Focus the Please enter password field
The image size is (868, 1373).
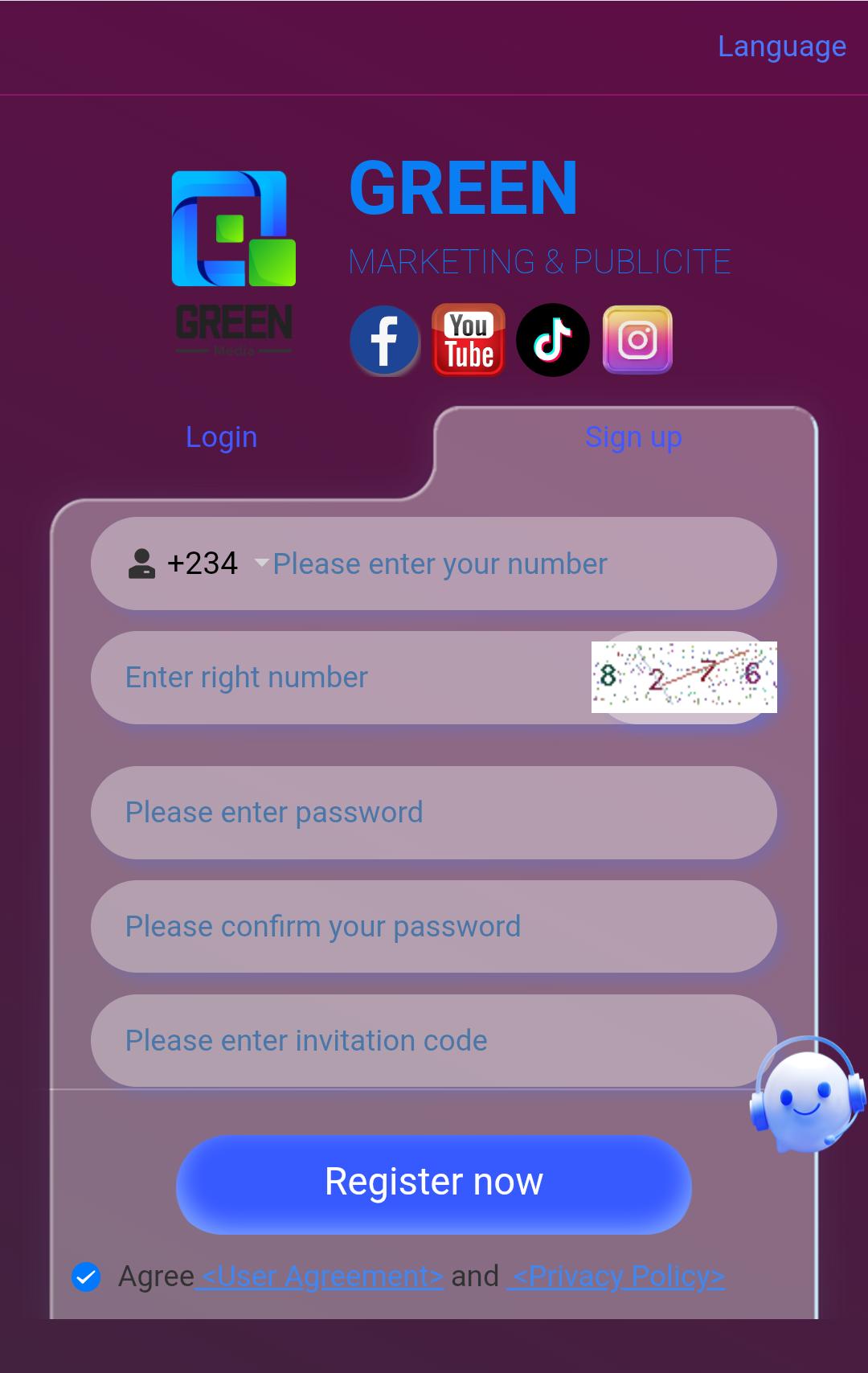pos(434,813)
